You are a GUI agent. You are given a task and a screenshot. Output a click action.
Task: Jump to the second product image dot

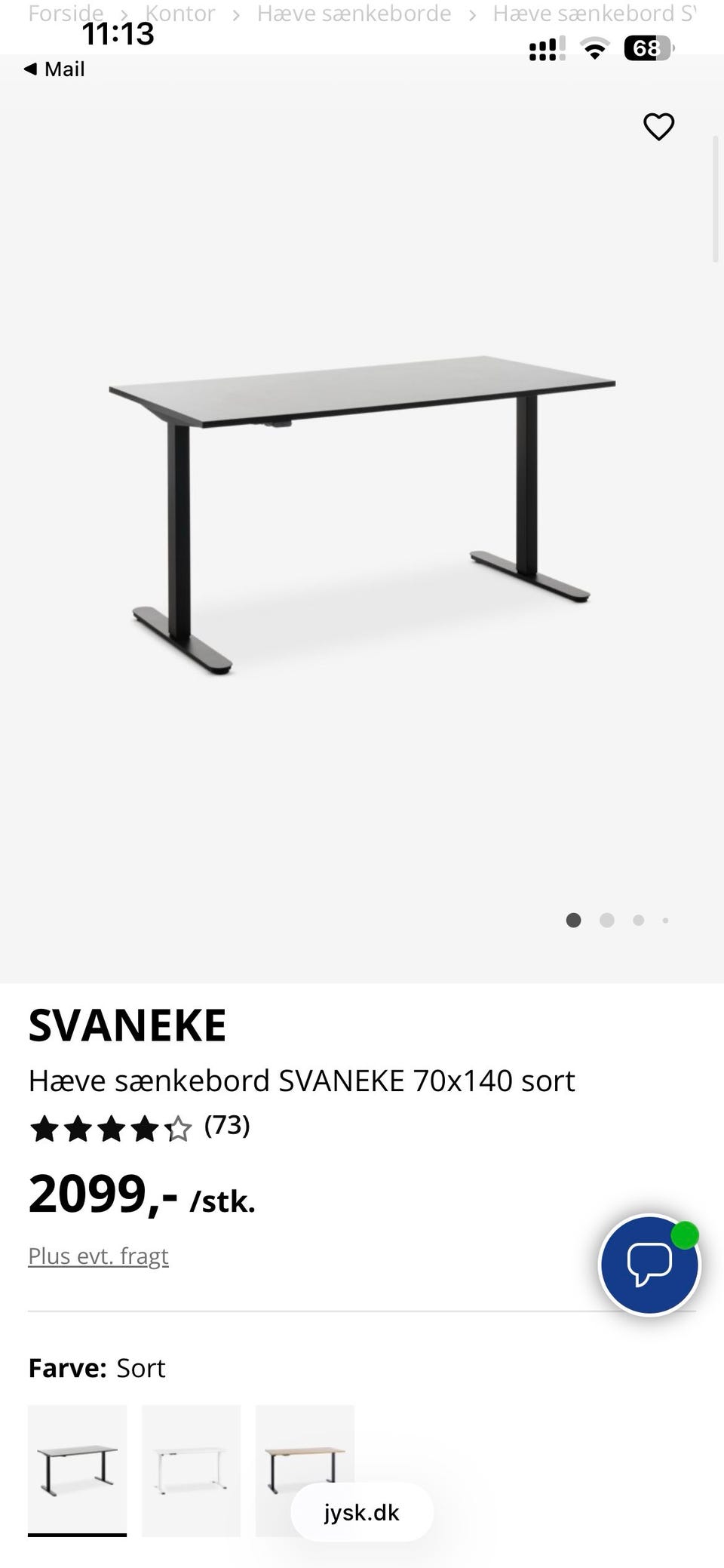tap(606, 920)
